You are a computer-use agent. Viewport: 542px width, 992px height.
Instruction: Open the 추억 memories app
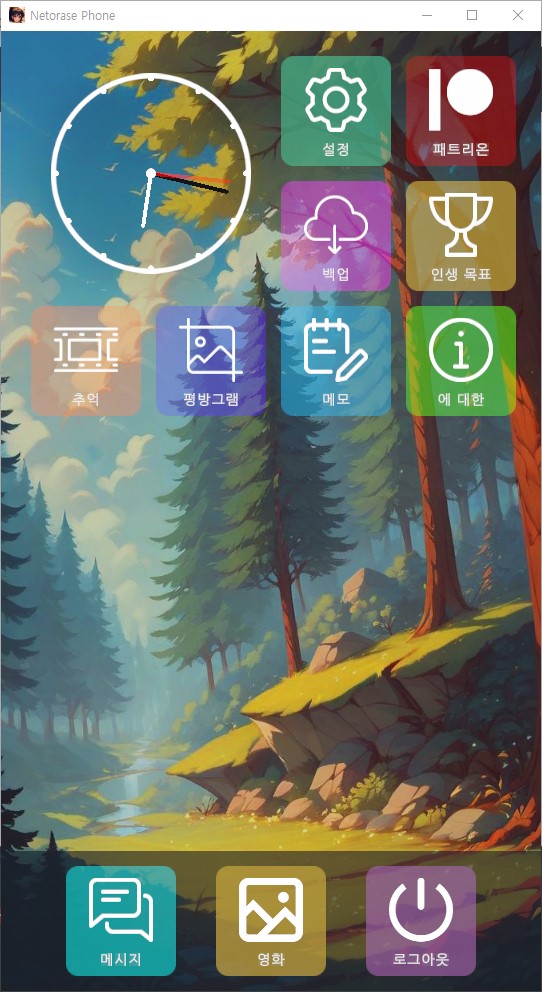(x=86, y=361)
